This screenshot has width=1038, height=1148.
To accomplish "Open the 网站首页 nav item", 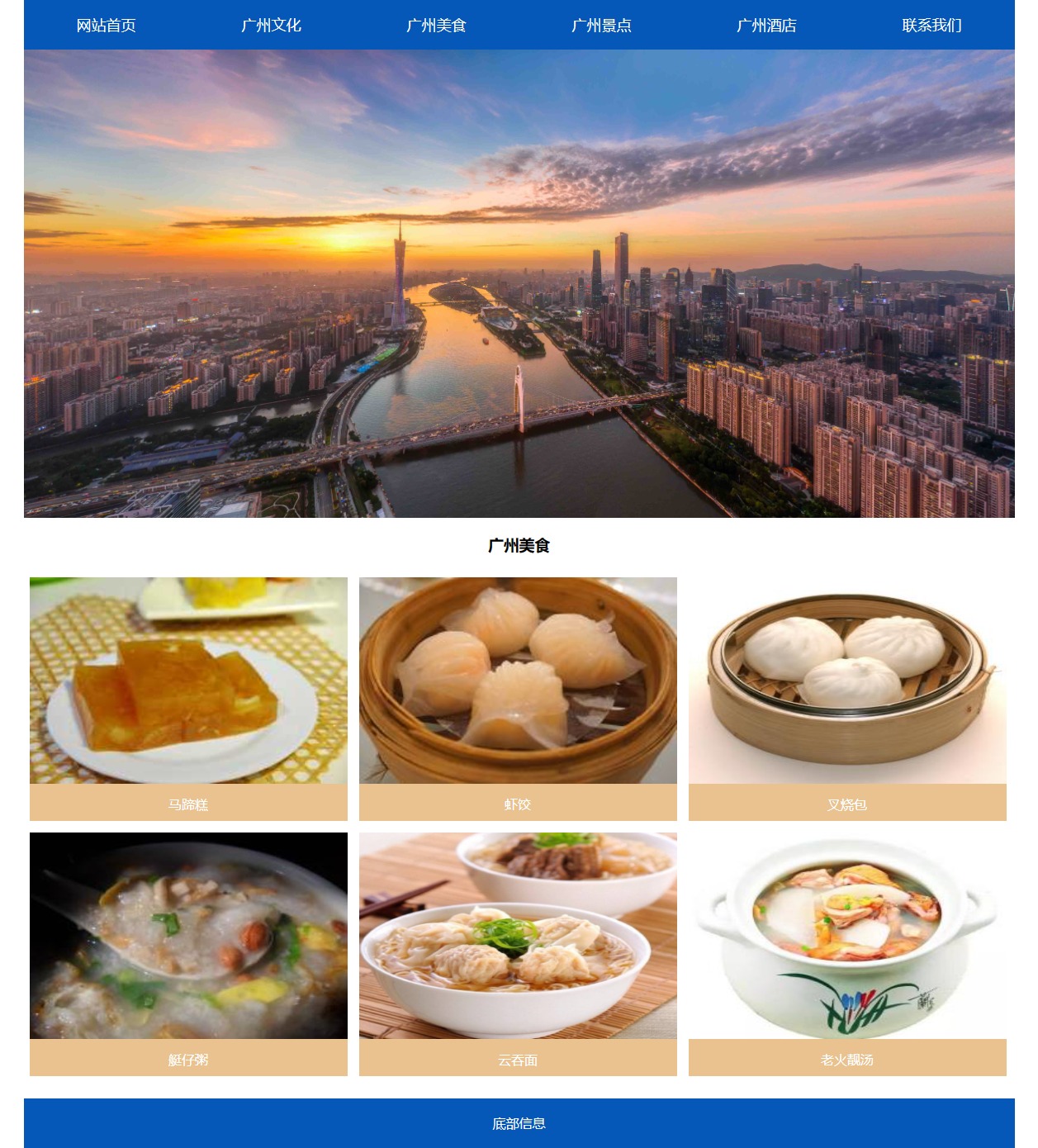I will (x=106, y=26).
